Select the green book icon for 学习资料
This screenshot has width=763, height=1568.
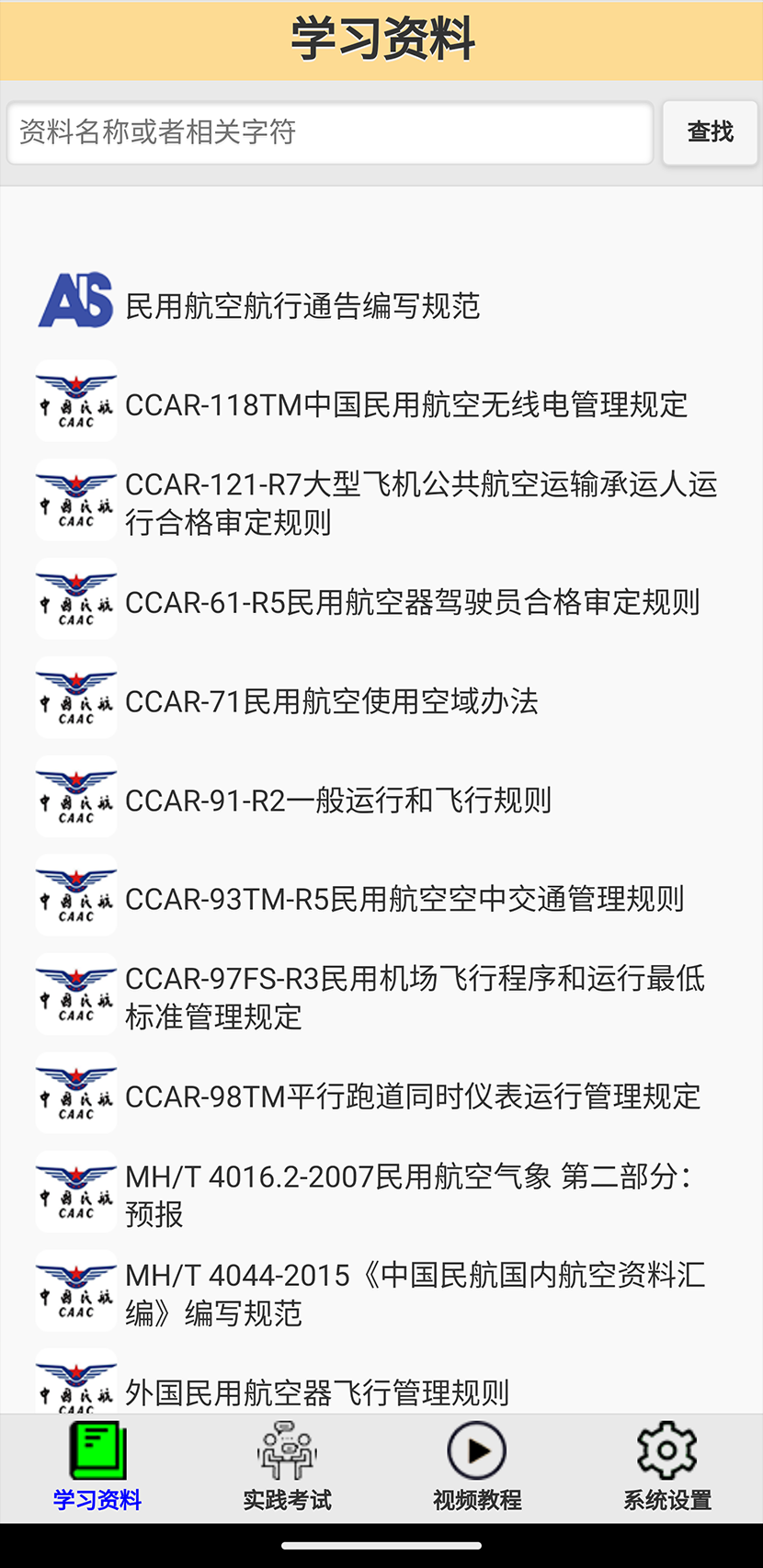(95, 1449)
